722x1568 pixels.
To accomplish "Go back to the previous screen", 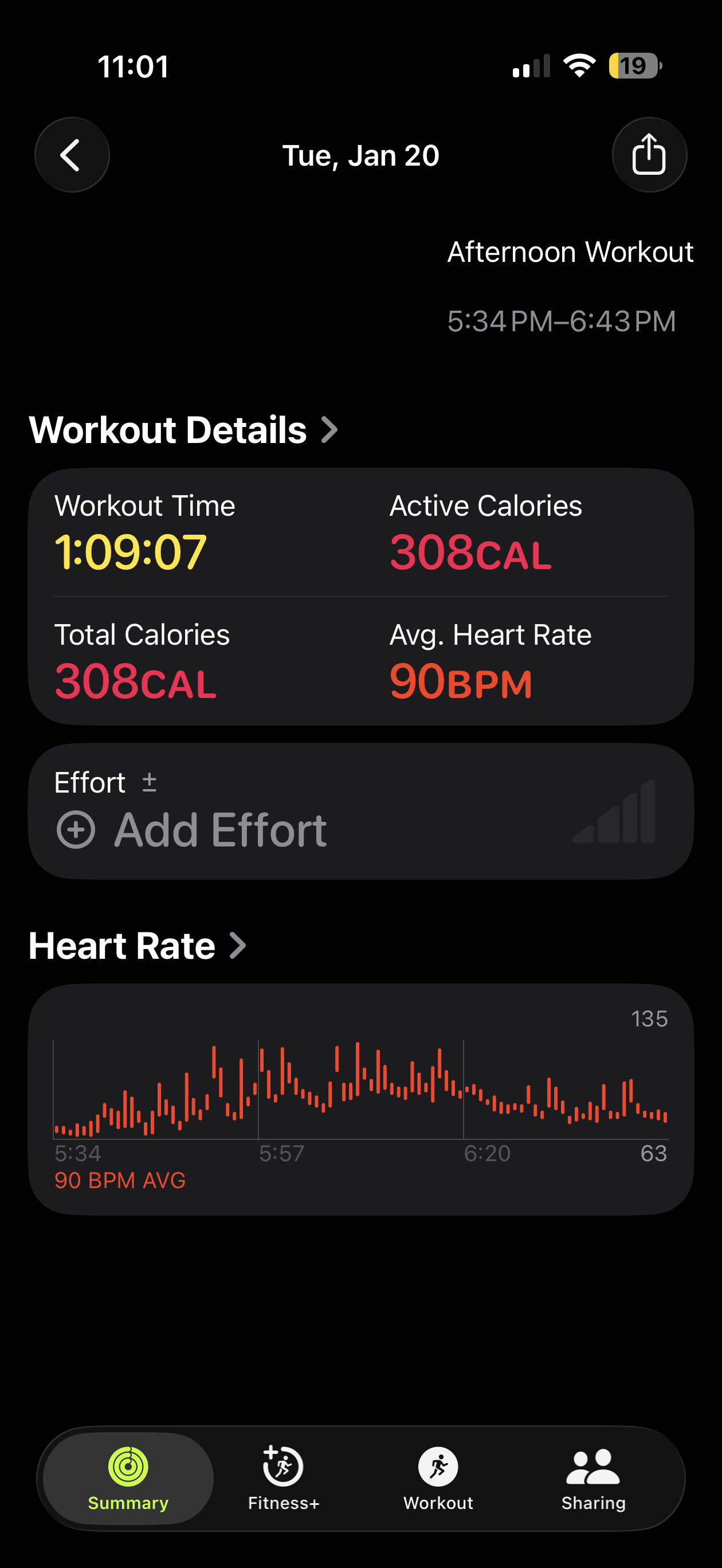I will 72,155.
